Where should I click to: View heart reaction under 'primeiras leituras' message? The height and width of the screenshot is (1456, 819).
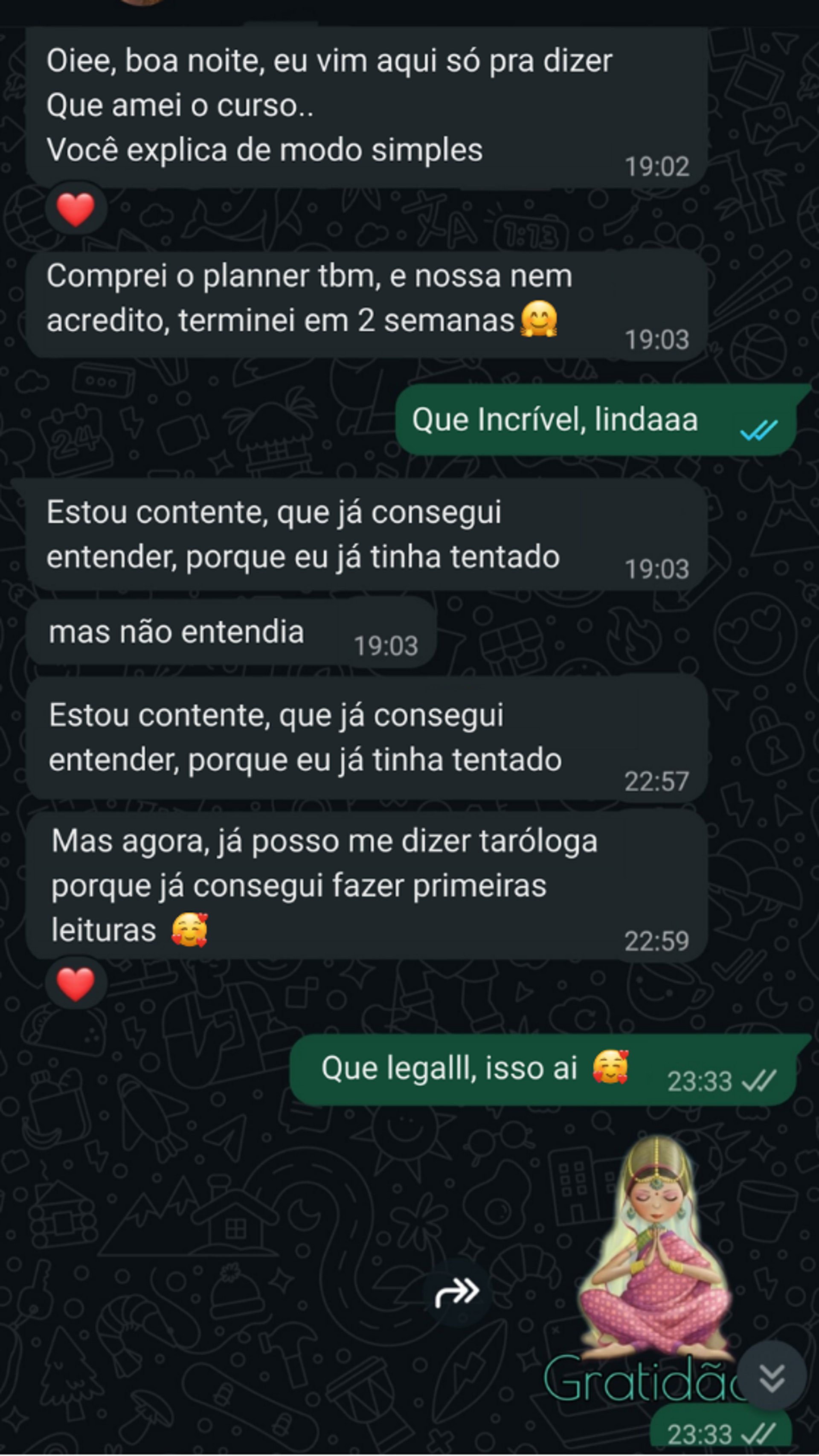coord(76,983)
